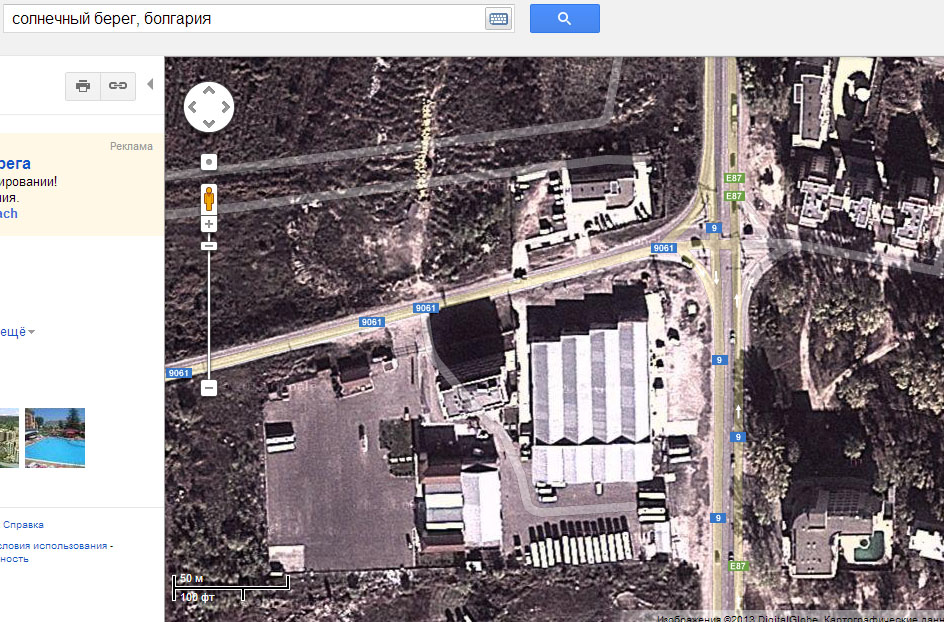
Task: Collapse the left side panel arrow
Action: (150, 85)
